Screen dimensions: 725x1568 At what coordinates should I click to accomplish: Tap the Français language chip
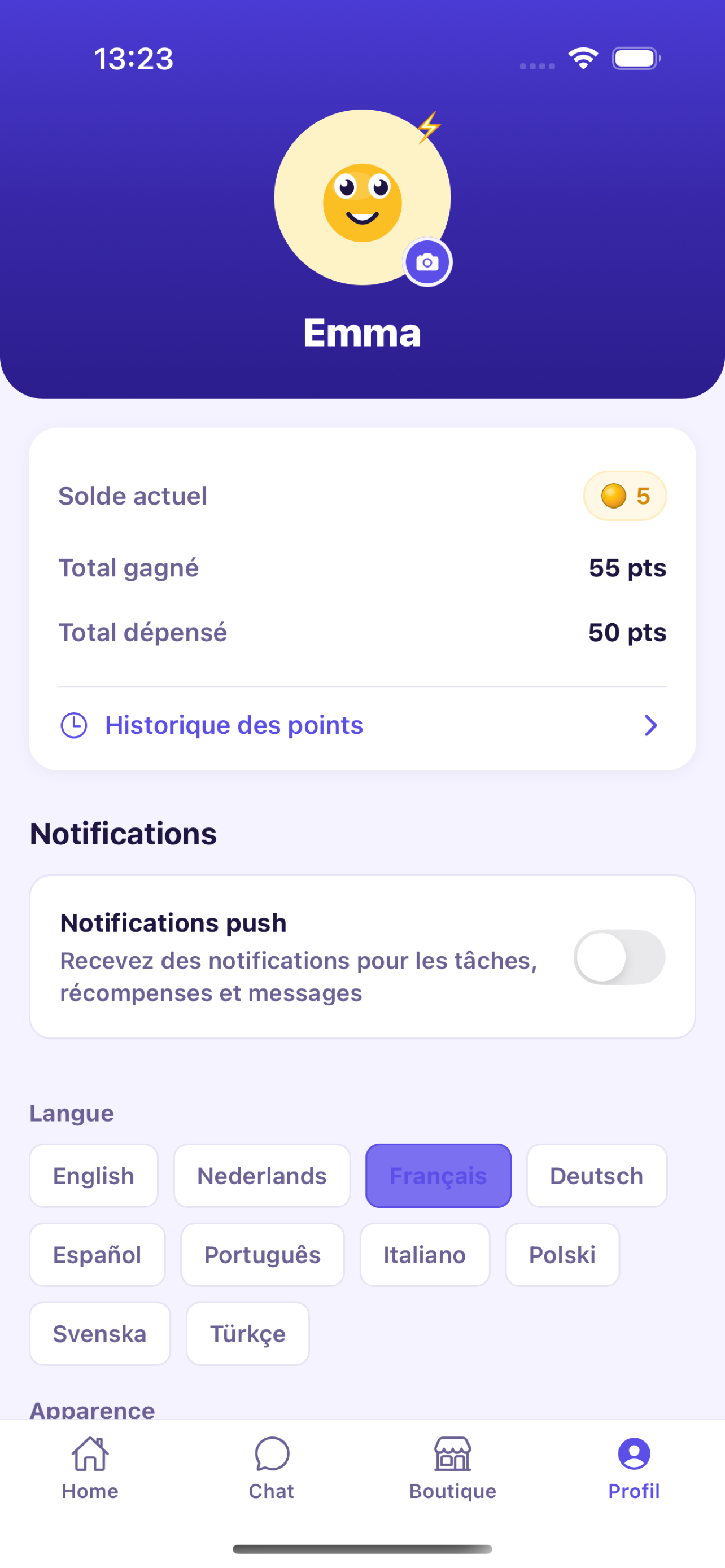point(438,1176)
